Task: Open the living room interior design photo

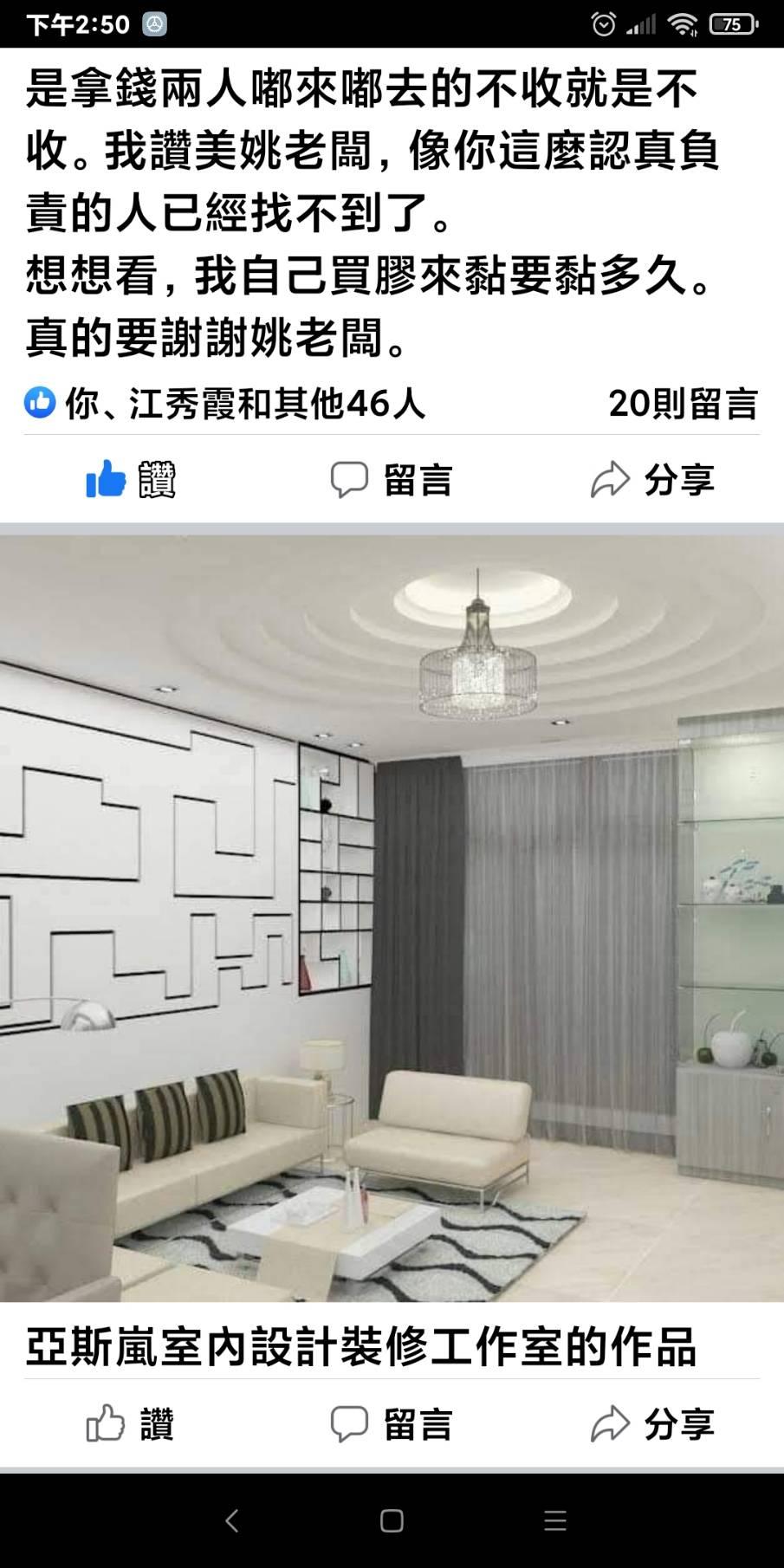Action: 392,918
